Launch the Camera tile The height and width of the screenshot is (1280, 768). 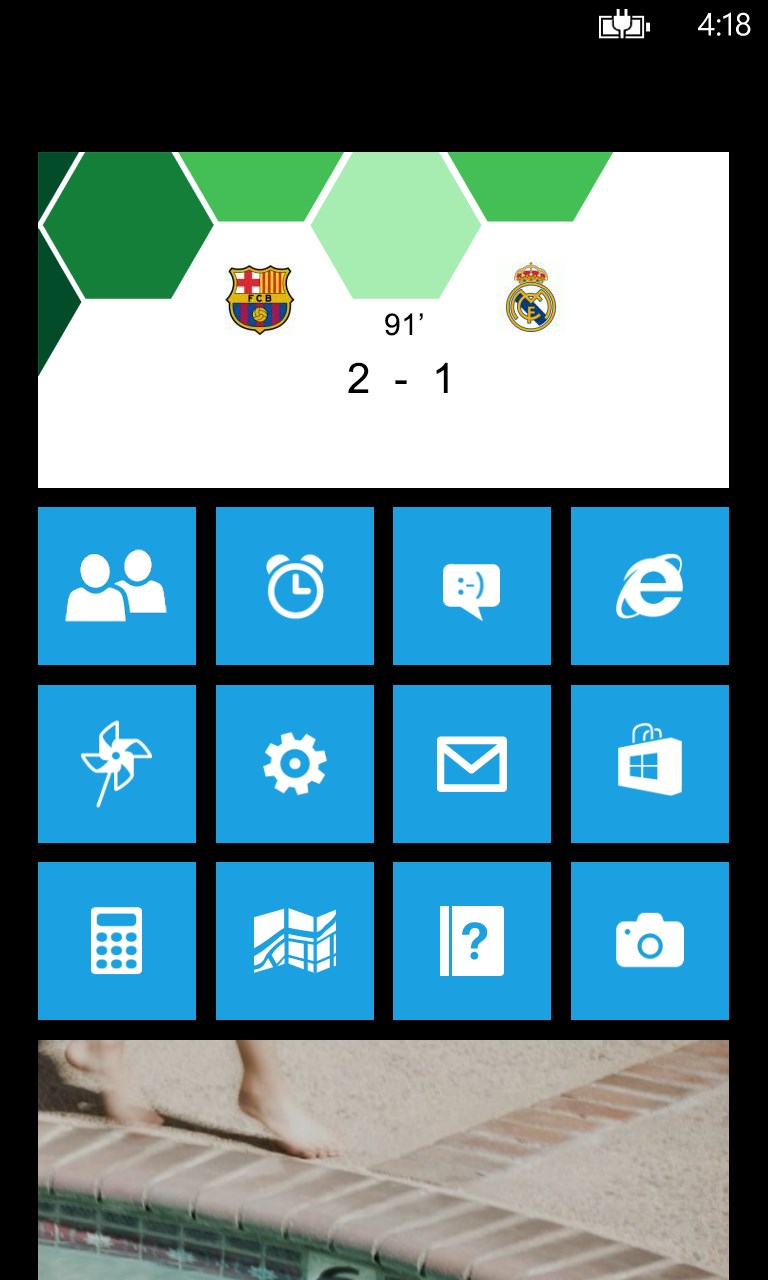pos(650,941)
